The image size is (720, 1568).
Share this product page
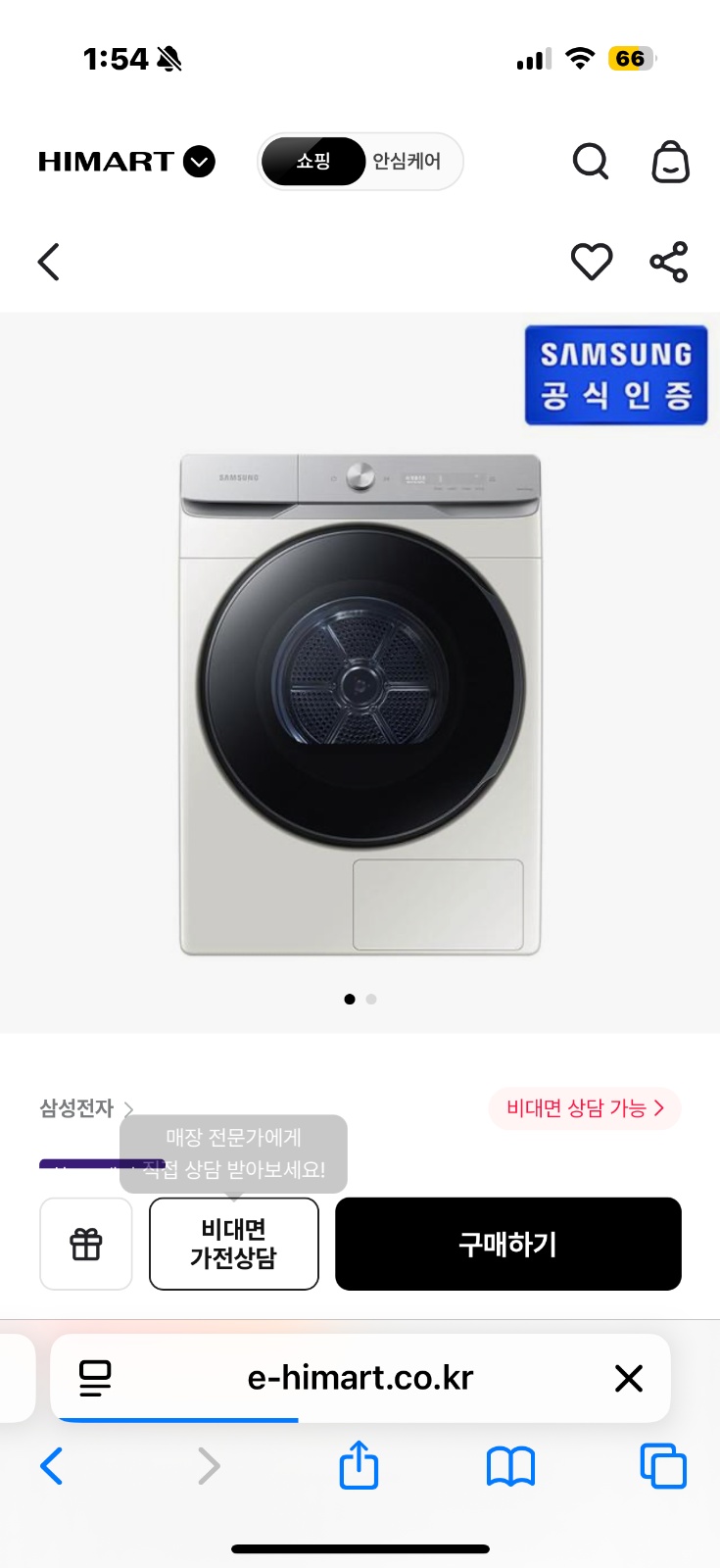[x=669, y=262]
